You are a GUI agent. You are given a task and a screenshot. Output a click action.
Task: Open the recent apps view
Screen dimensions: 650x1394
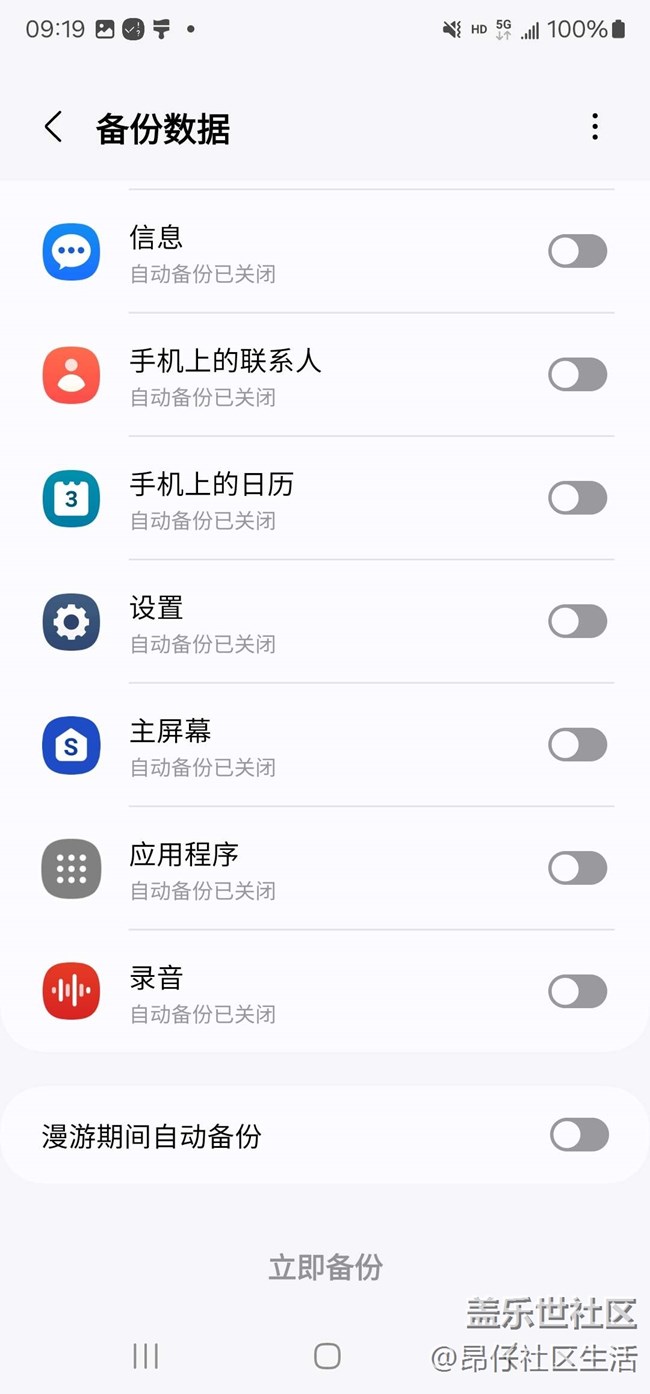click(146, 1356)
